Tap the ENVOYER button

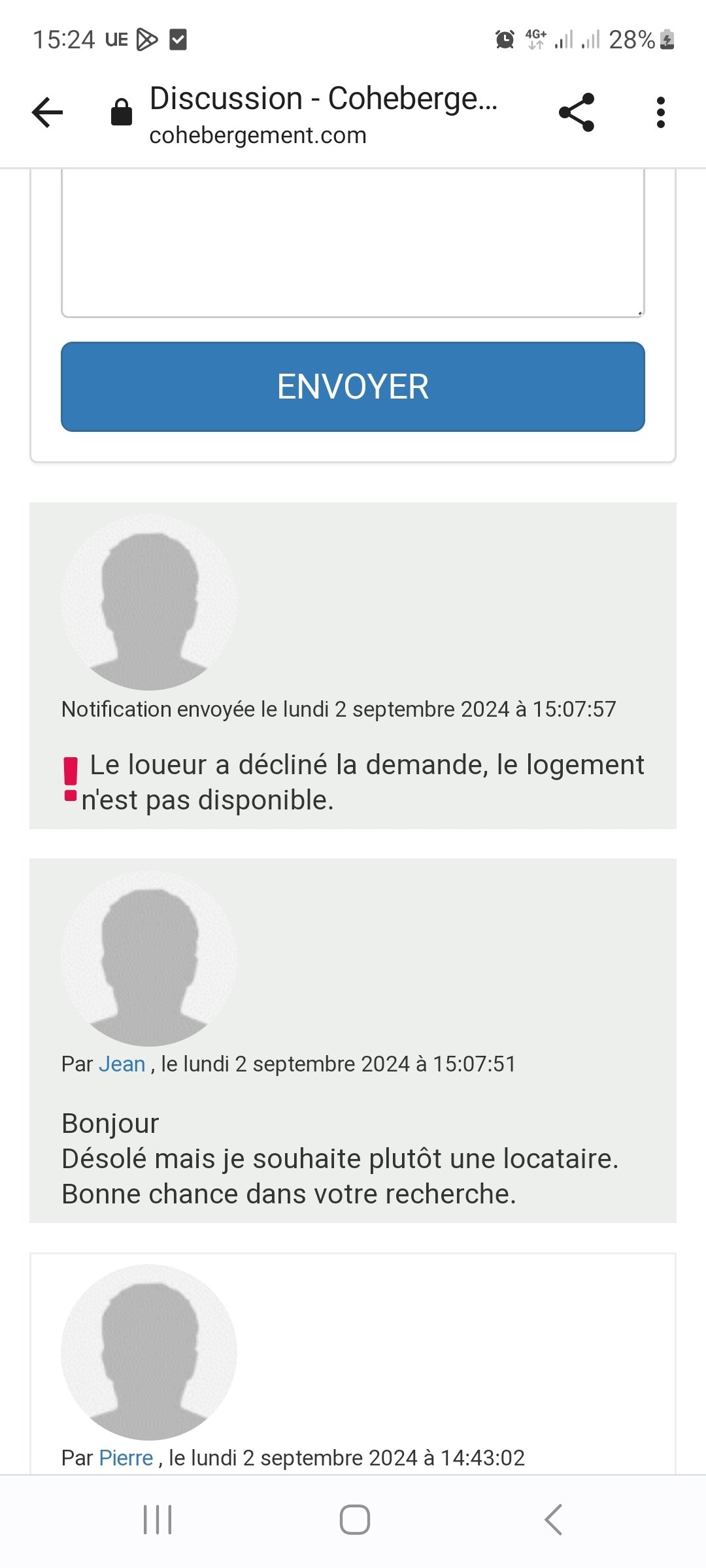click(353, 387)
